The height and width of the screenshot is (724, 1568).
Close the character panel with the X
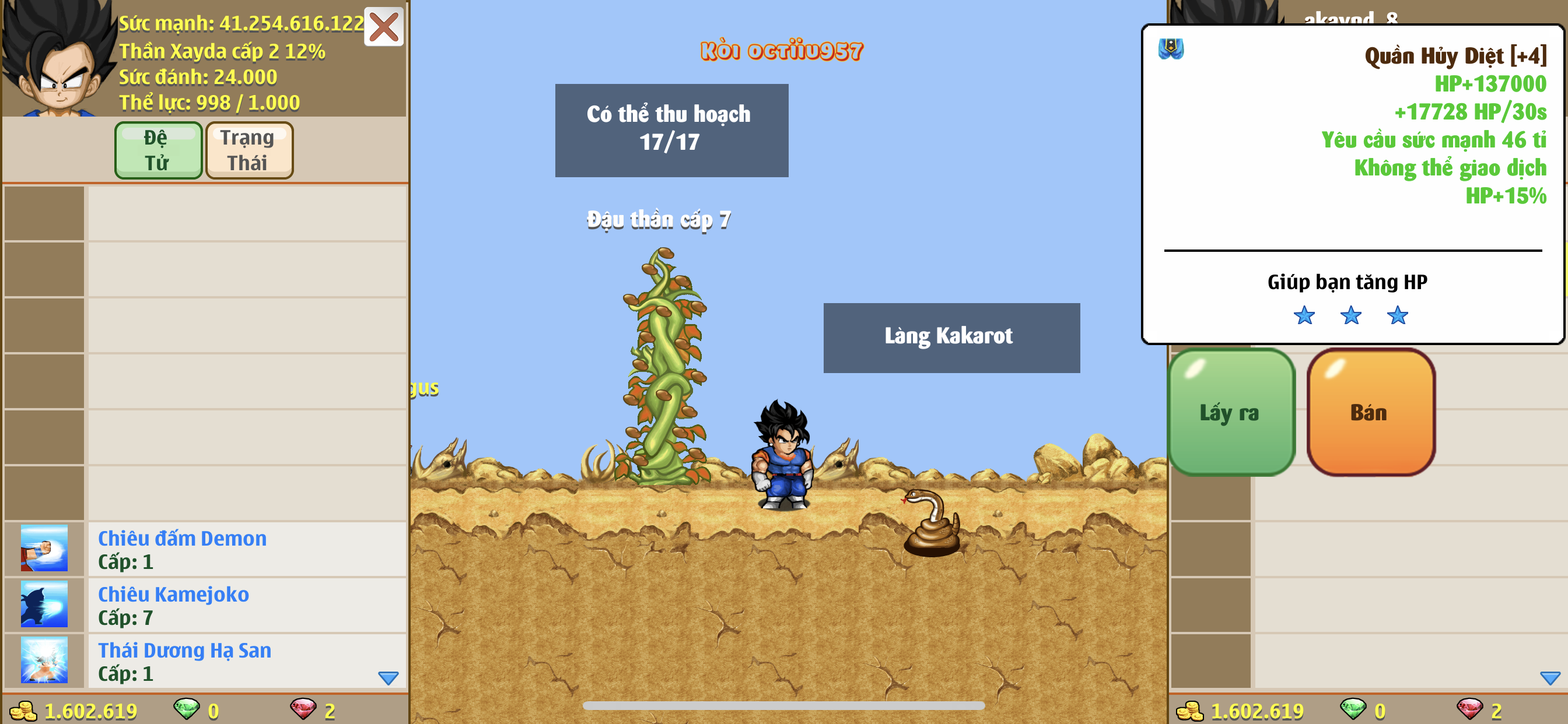[x=383, y=27]
